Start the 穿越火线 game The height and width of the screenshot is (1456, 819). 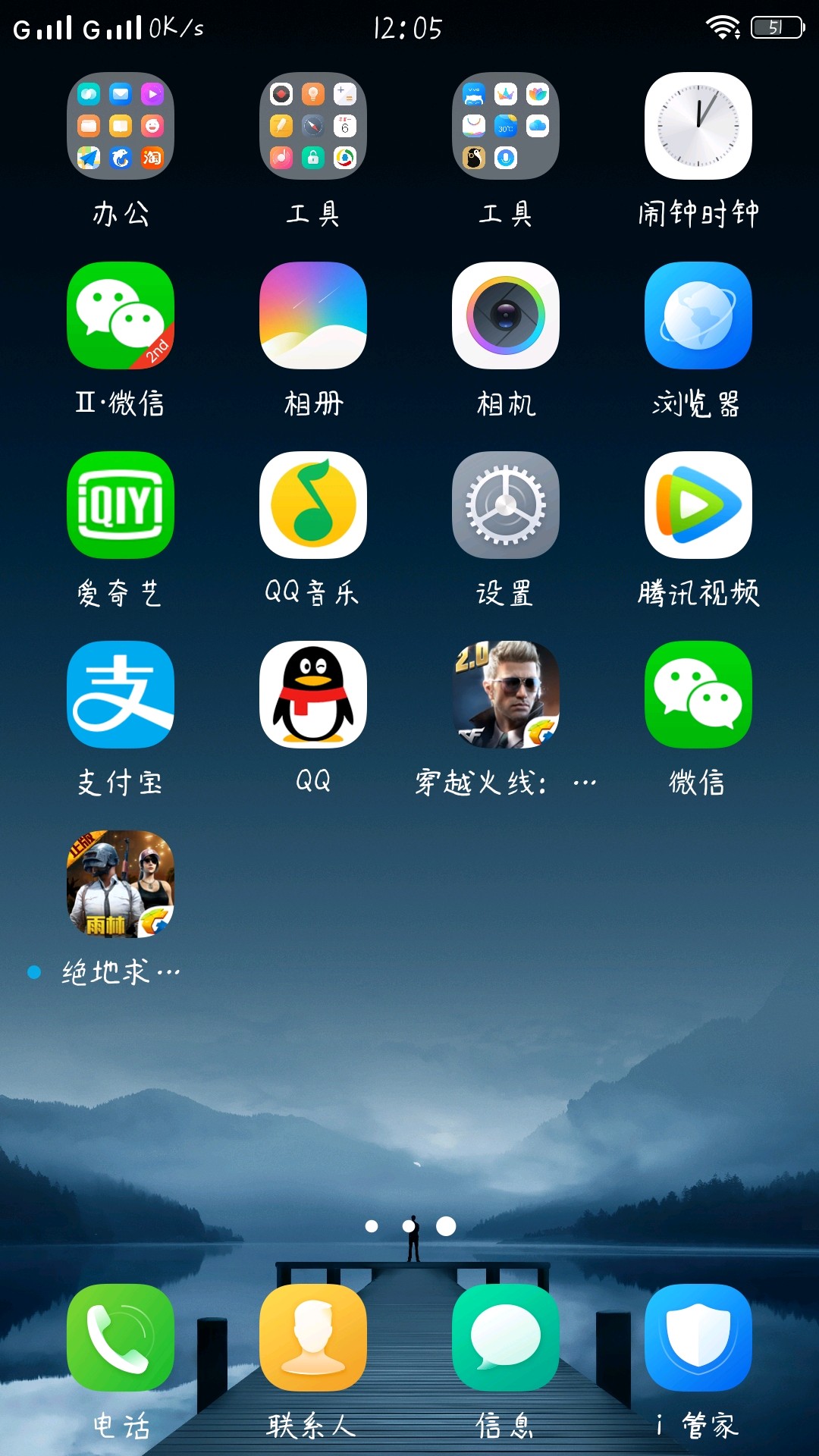coord(506,695)
